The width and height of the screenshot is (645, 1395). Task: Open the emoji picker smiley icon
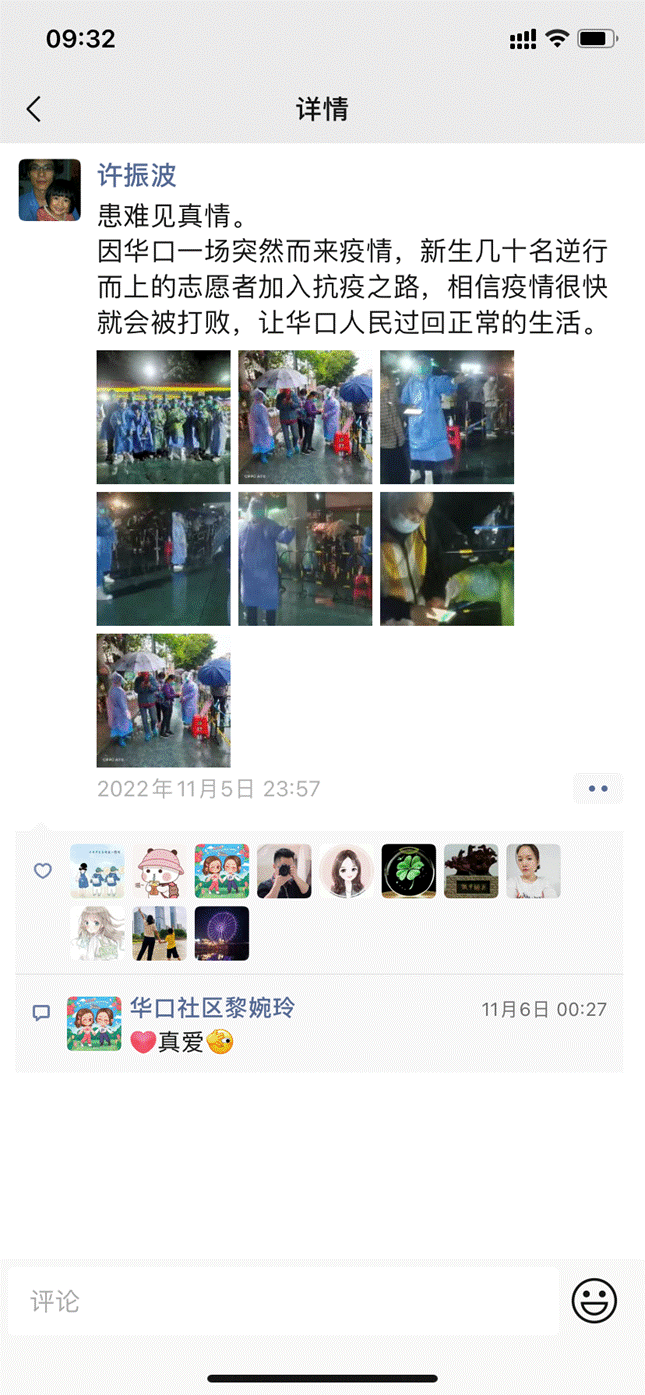tap(594, 1301)
